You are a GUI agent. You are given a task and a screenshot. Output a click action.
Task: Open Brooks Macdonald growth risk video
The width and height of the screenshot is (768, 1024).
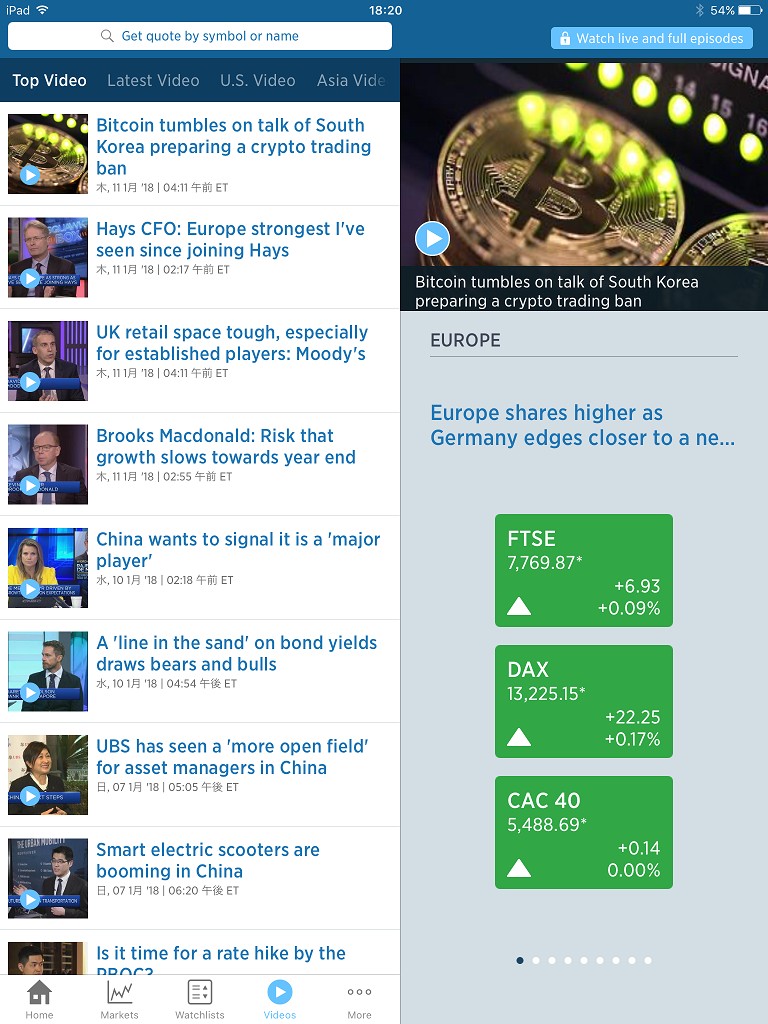point(226,447)
